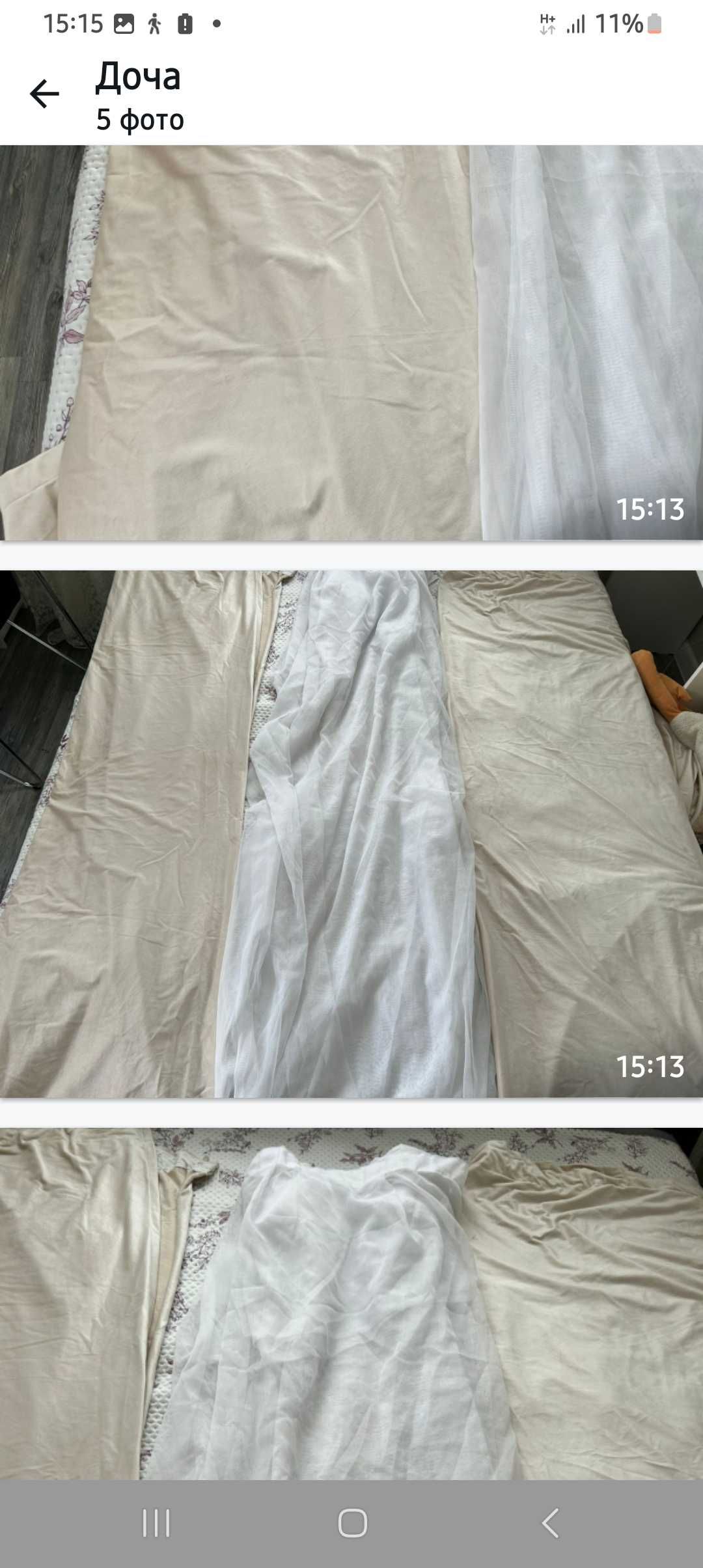Open the first photo with close-up tulle
Image resolution: width=703 pixels, height=1568 pixels.
pos(351,343)
